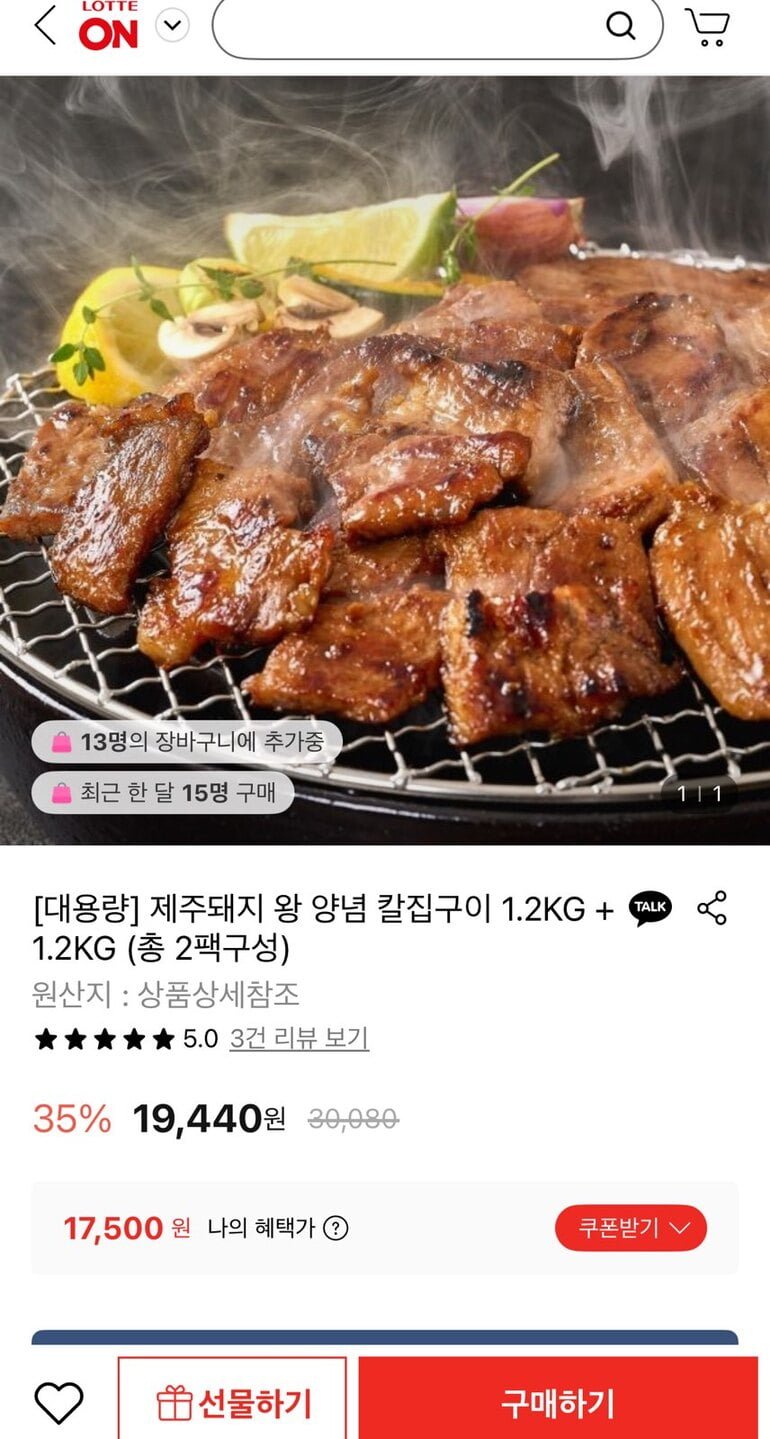Show info about 나의 혜택가

[x=336, y=1228]
